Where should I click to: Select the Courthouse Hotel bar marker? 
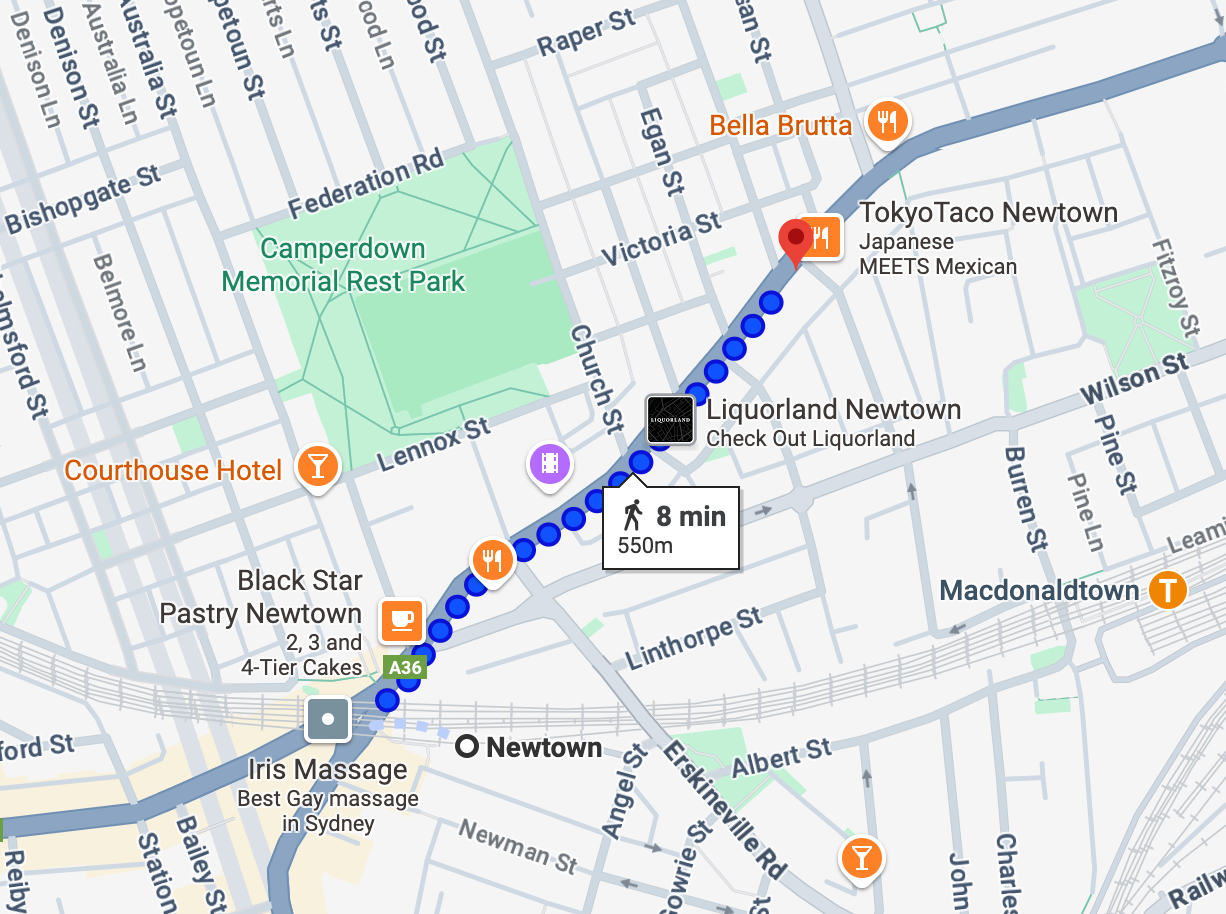(319, 466)
